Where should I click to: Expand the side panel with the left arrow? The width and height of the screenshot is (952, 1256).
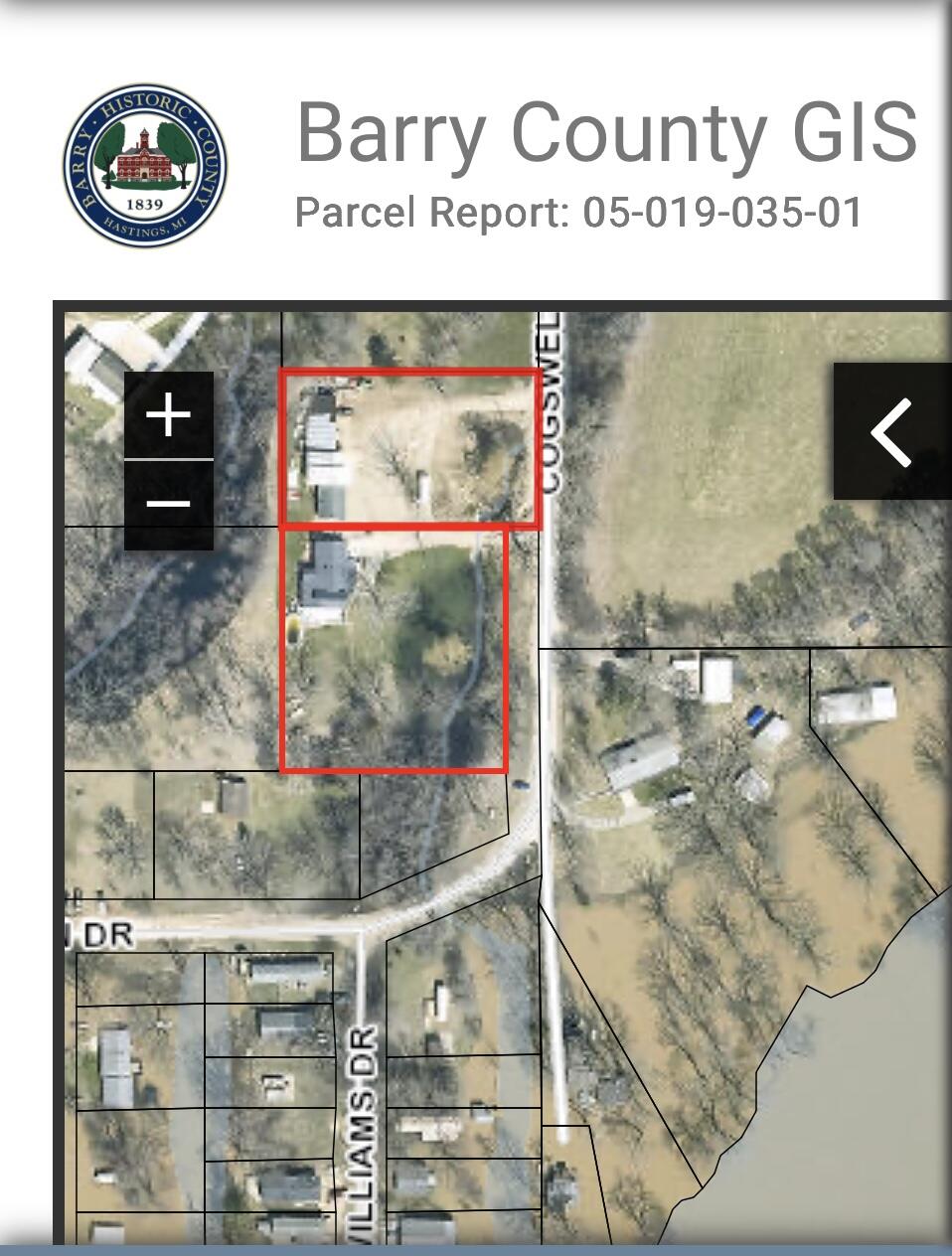[x=891, y=431]
